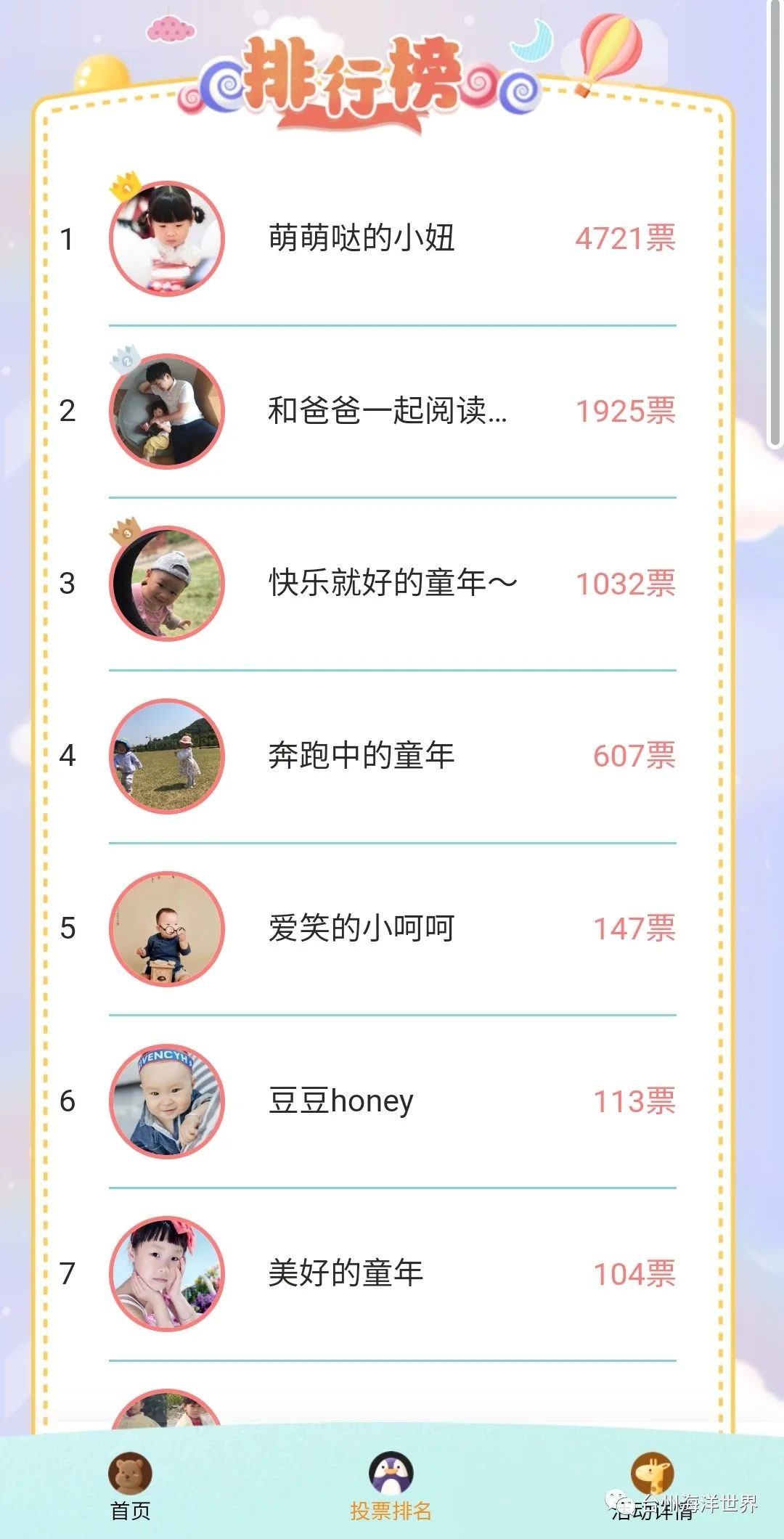Select the entry 爱笑的小呵呵
The width and height of the screenshot is (784, 1539).
[x=362, y=928]
